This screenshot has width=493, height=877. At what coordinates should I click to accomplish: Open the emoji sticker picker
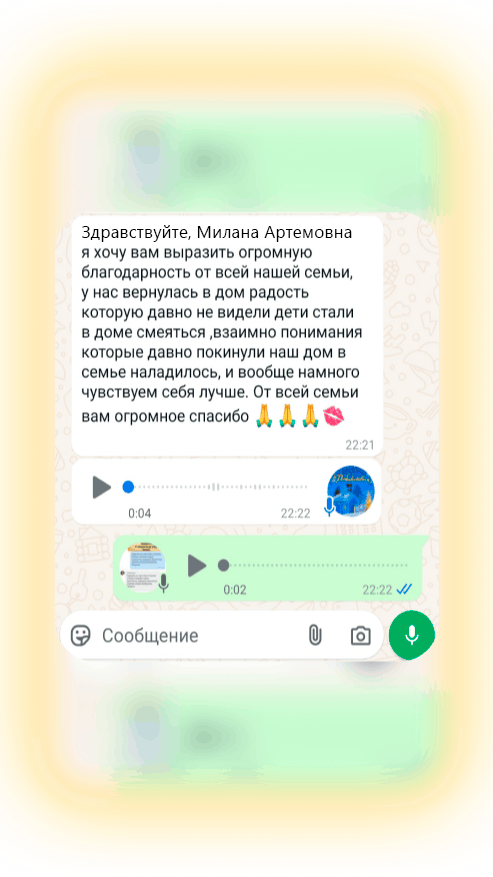[x=81, y=635]
